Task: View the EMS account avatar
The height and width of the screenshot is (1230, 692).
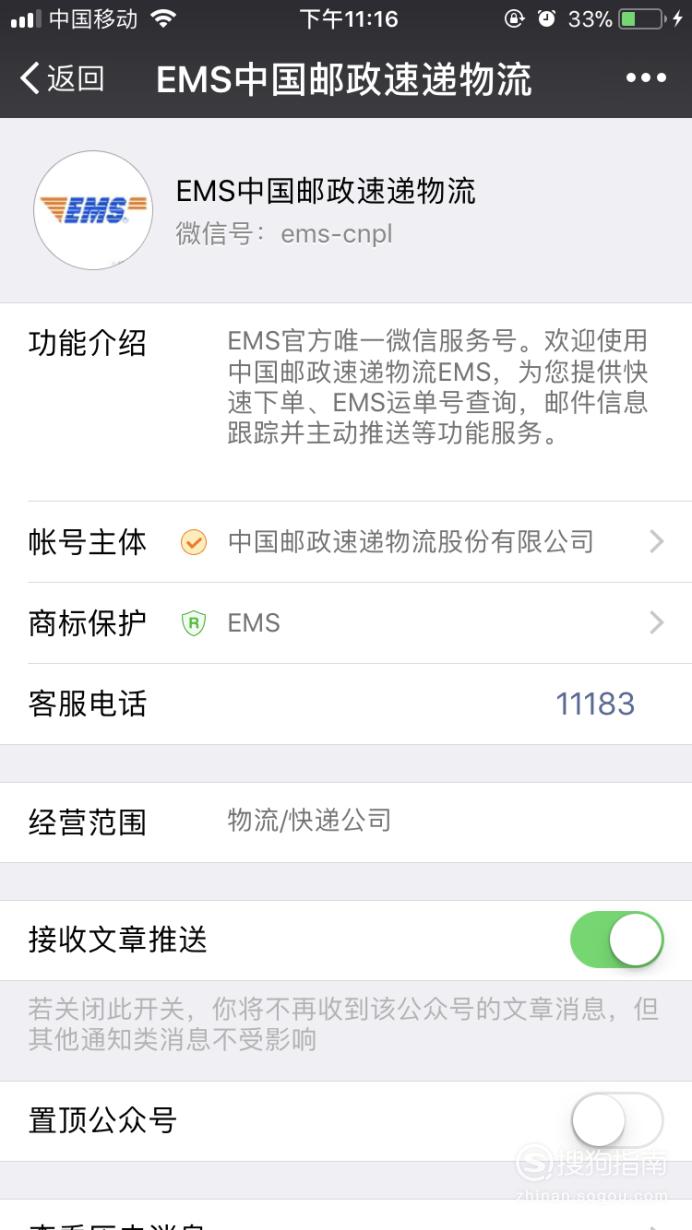Action: [93, 210]
